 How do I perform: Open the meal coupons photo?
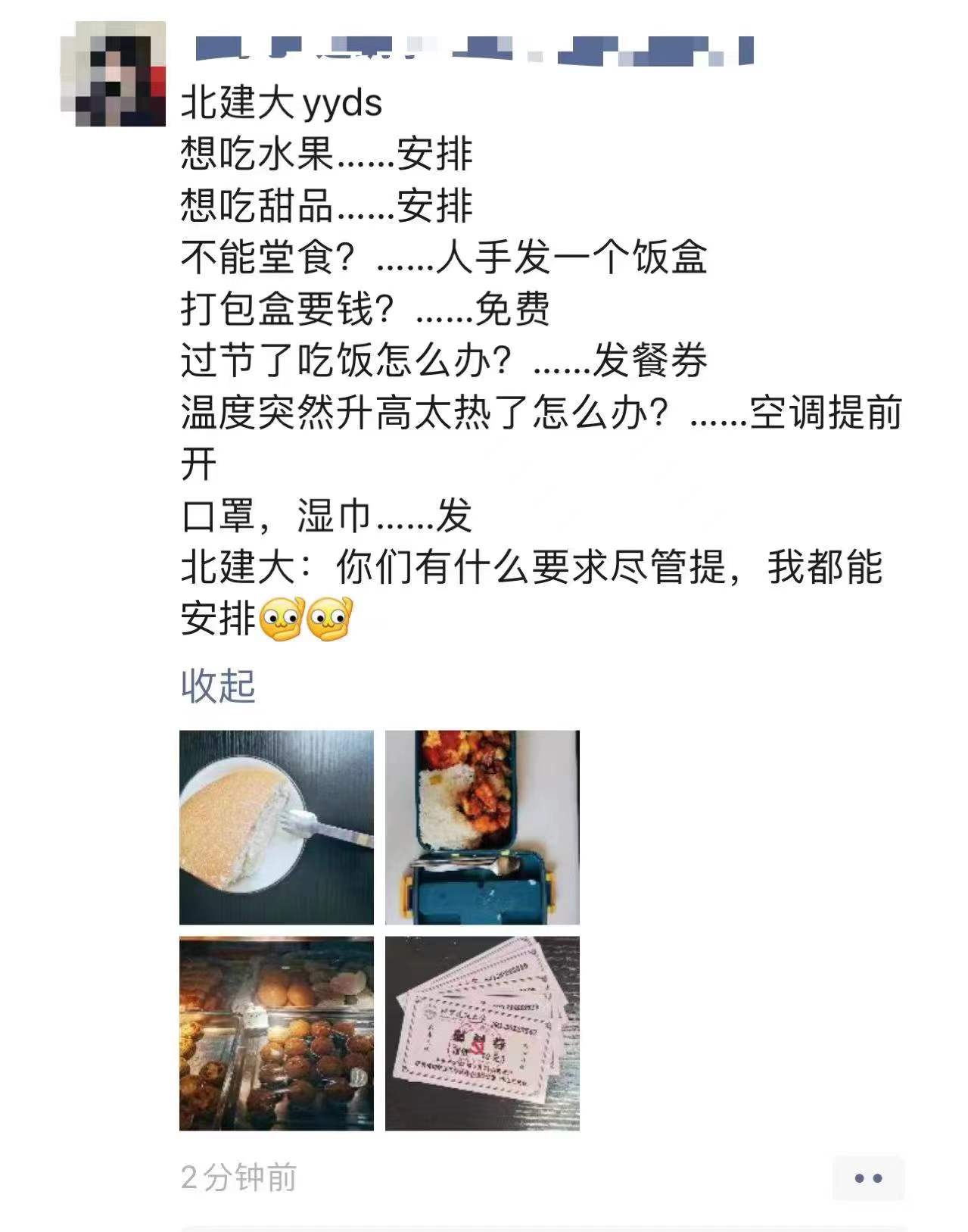(x=482, y=1033)
